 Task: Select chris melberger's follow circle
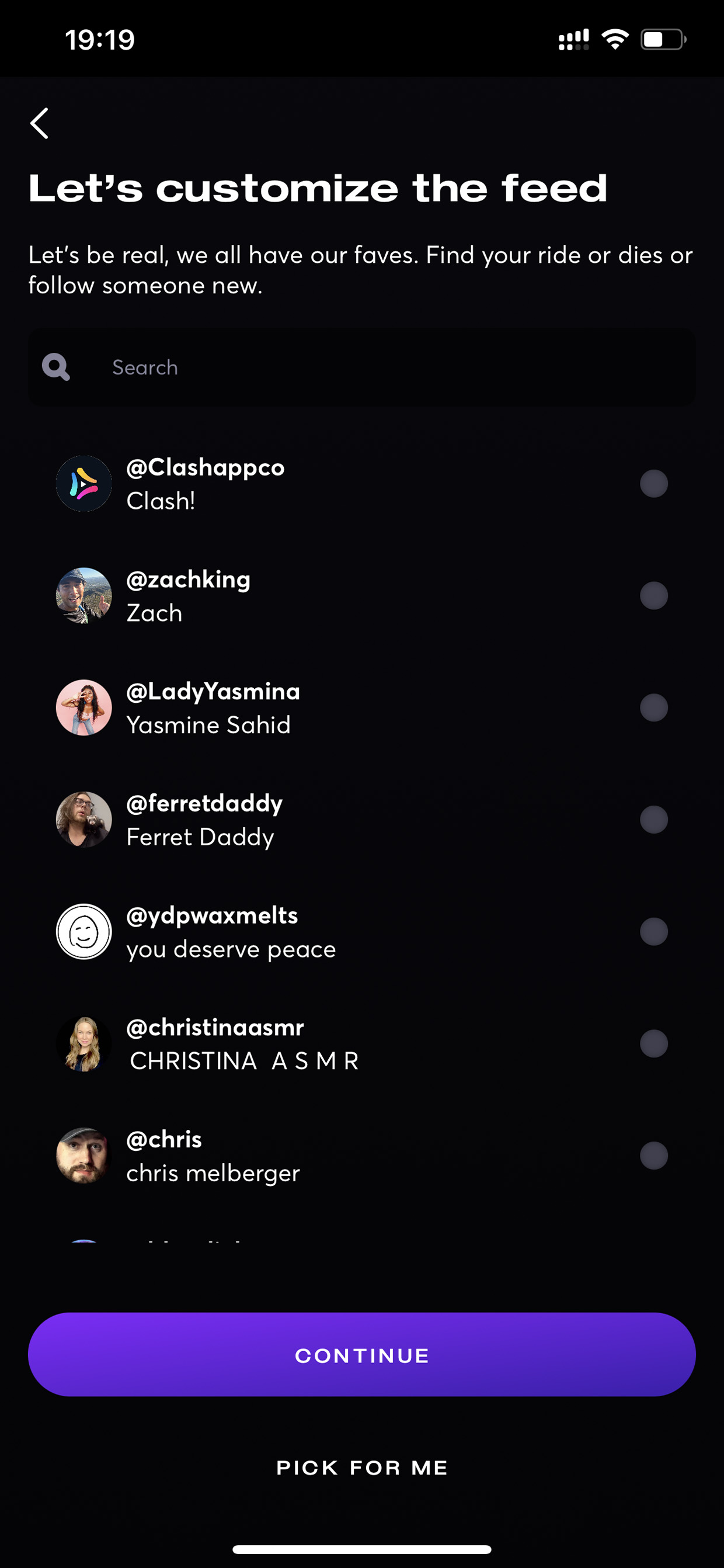(653, 1156)
